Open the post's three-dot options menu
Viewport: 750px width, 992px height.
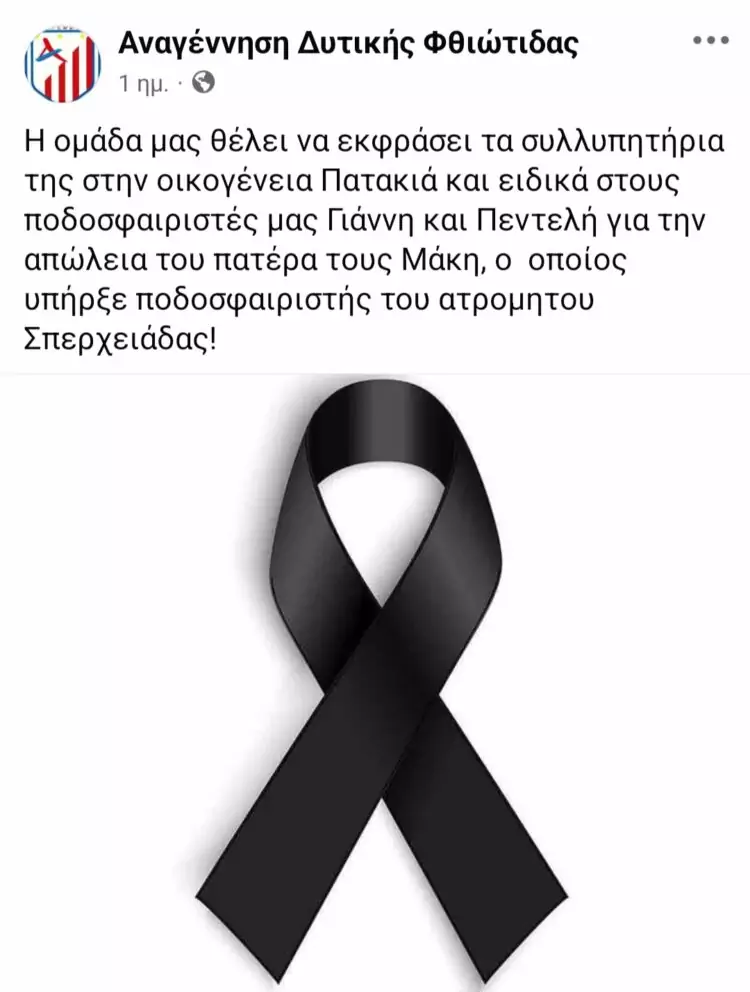(710, 40)
